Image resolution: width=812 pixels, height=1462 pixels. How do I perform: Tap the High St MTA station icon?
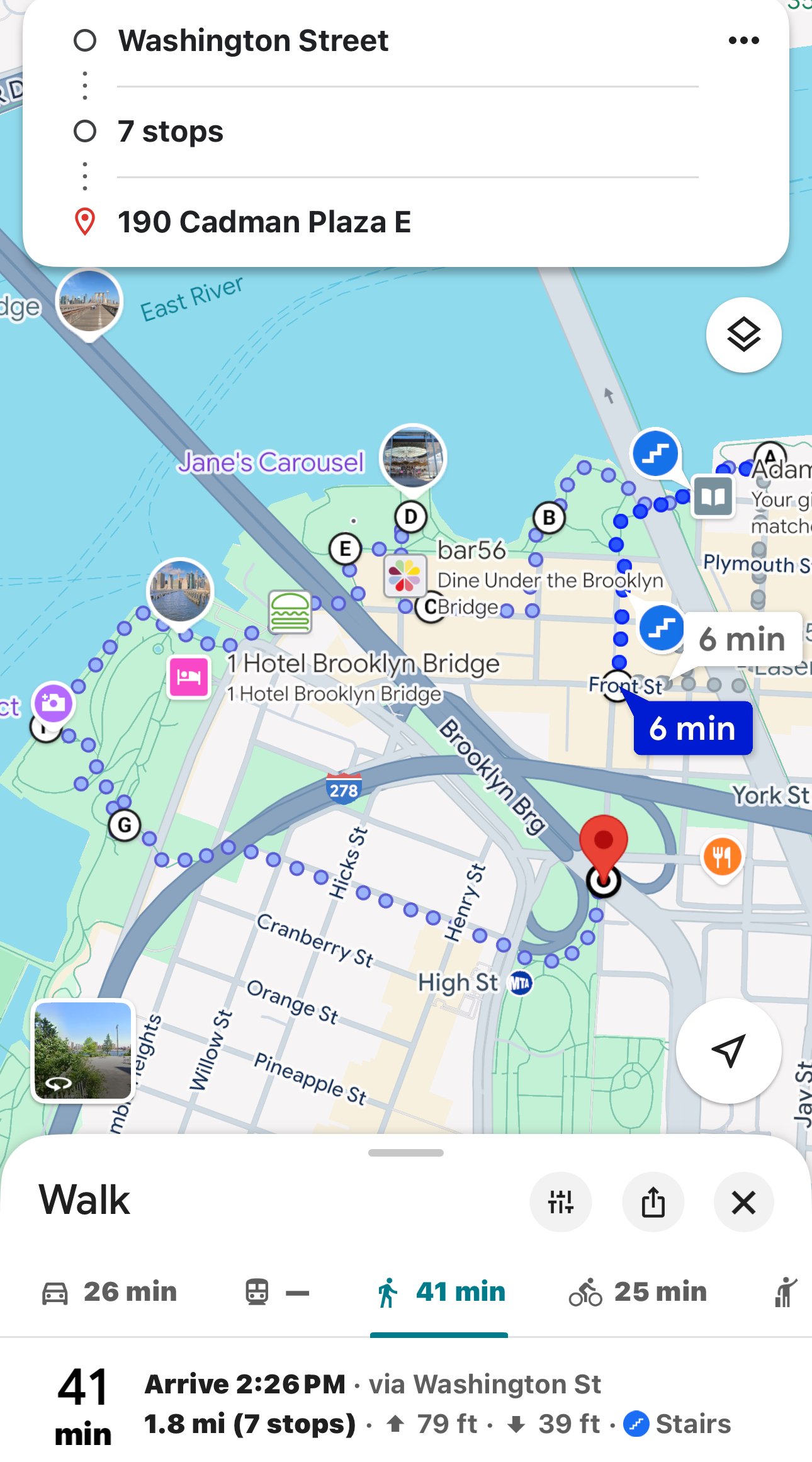click(x=521, y=983)
